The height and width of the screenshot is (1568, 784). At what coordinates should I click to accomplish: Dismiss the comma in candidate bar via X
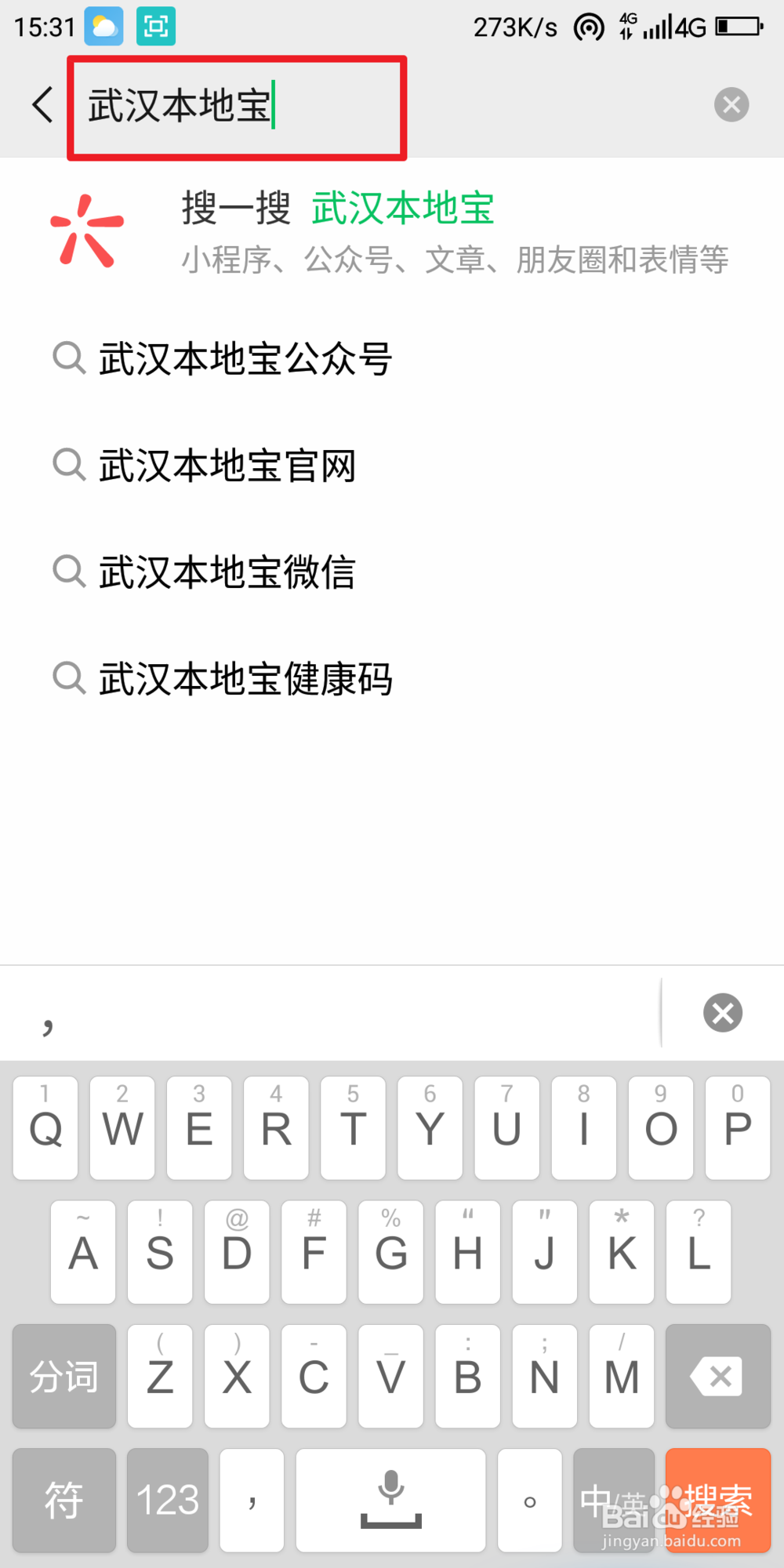point(722,1012)
